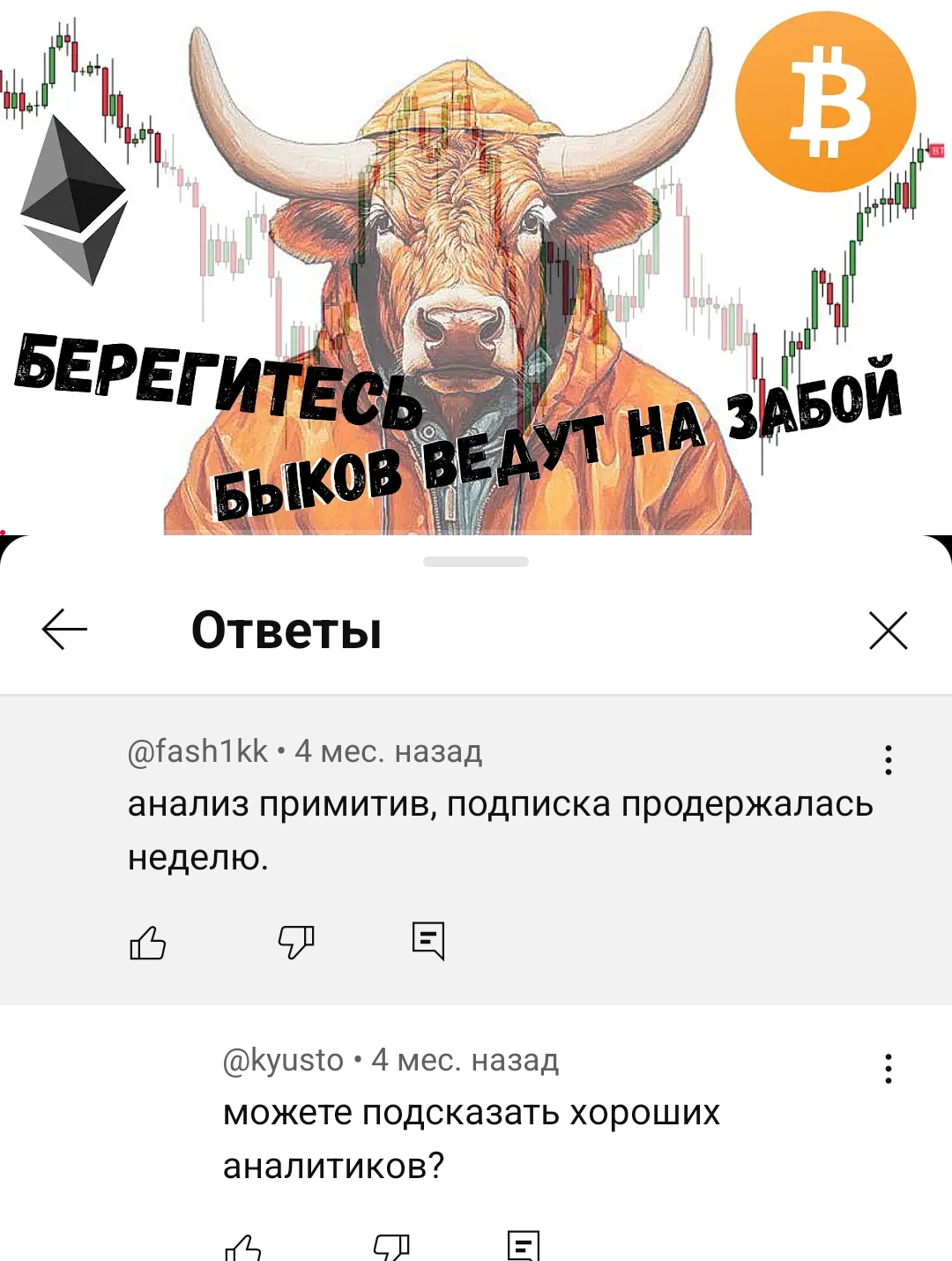Open the overflow menu on @kyusto's reply
The height and width of the screenshot is (1261, 952).
click(x=888, y=1069)
